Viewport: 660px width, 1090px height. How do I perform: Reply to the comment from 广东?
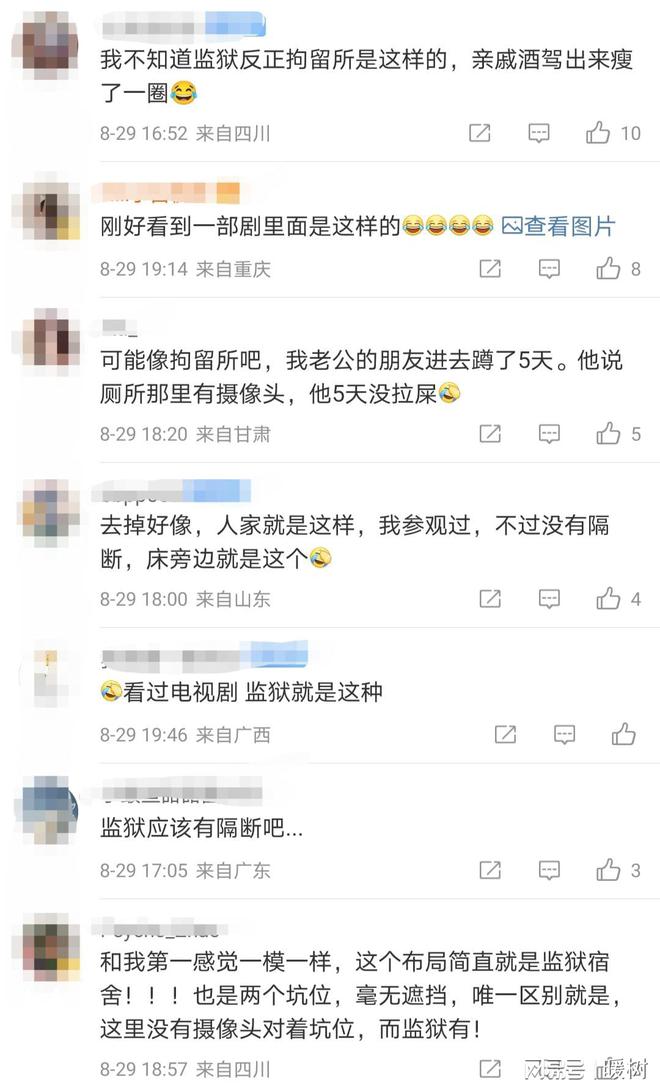coord(549,870)
